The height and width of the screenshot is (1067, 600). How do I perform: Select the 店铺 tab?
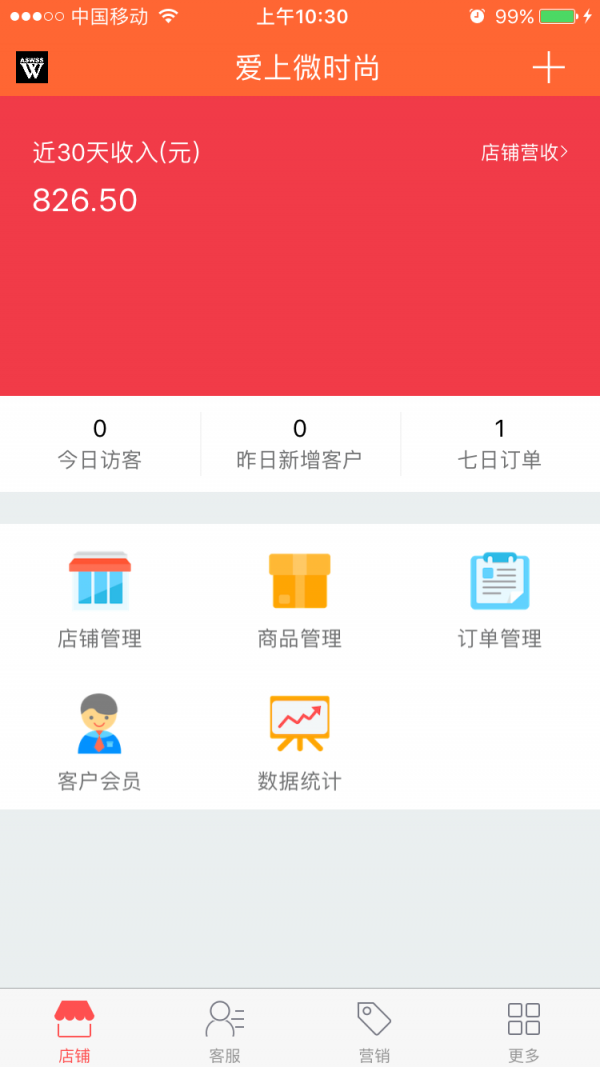pyautogui.click(x=74, y=1030)
